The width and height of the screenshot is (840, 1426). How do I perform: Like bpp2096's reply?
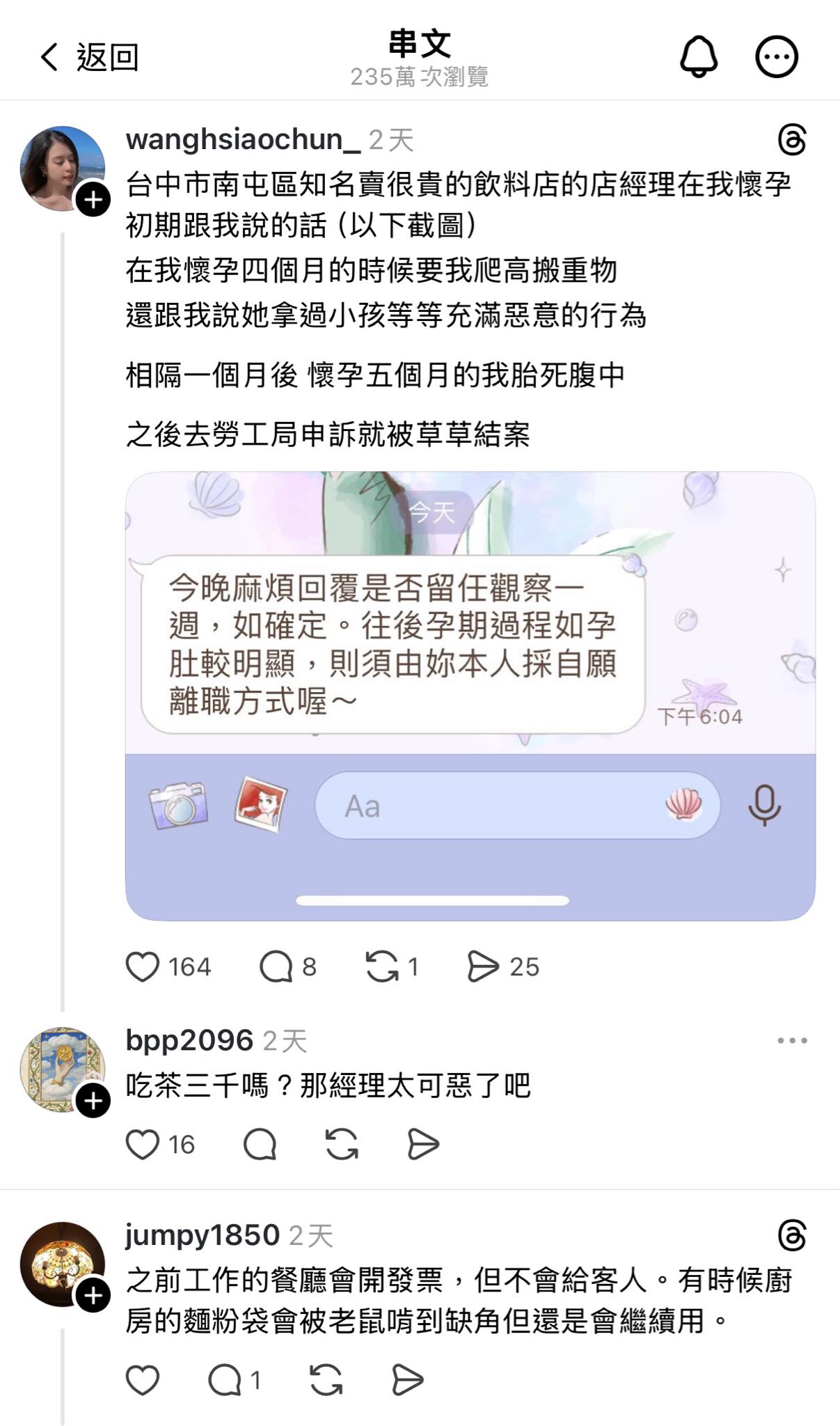point(143,1145)
